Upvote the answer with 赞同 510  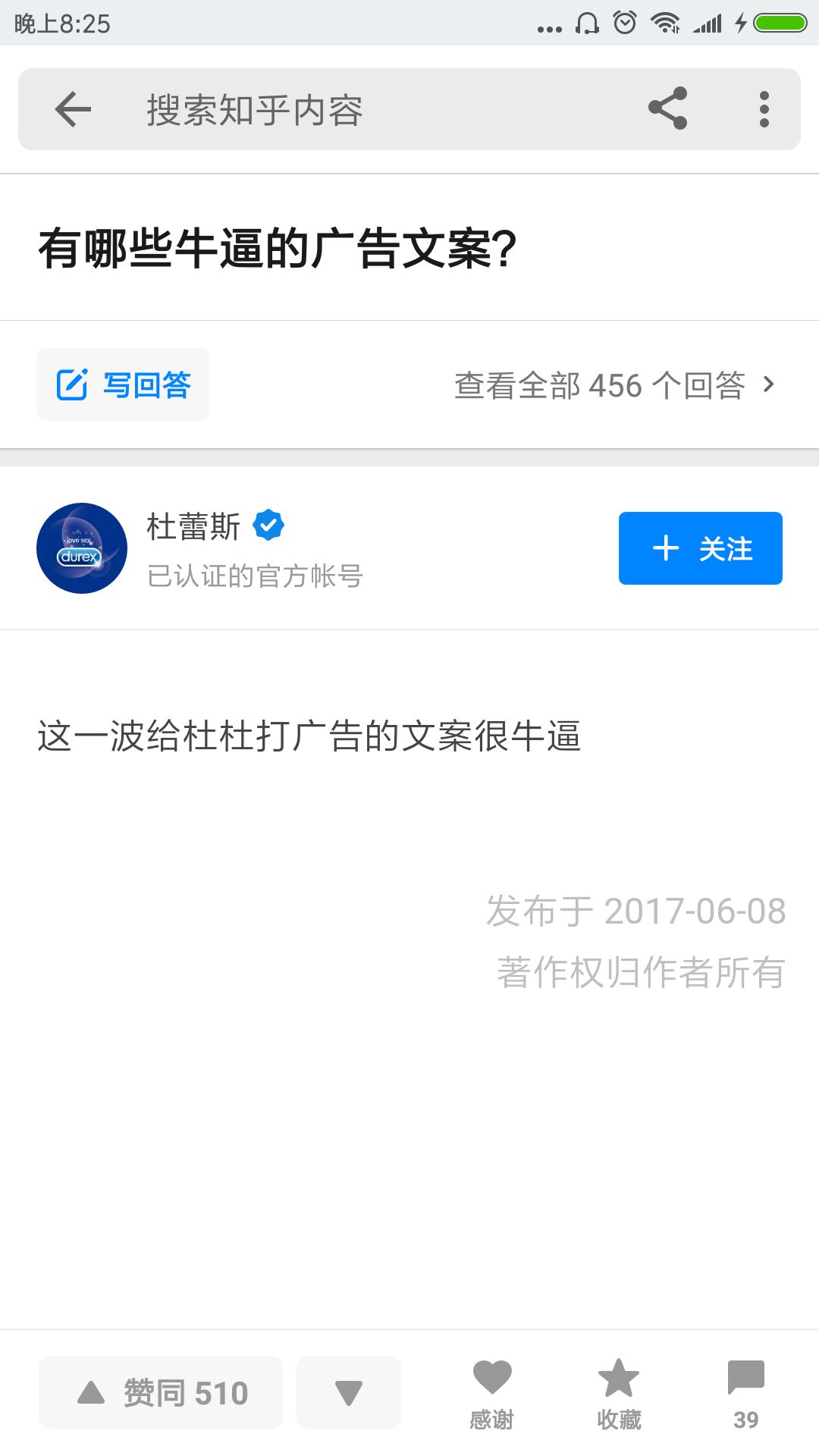tap(162, 1392)
